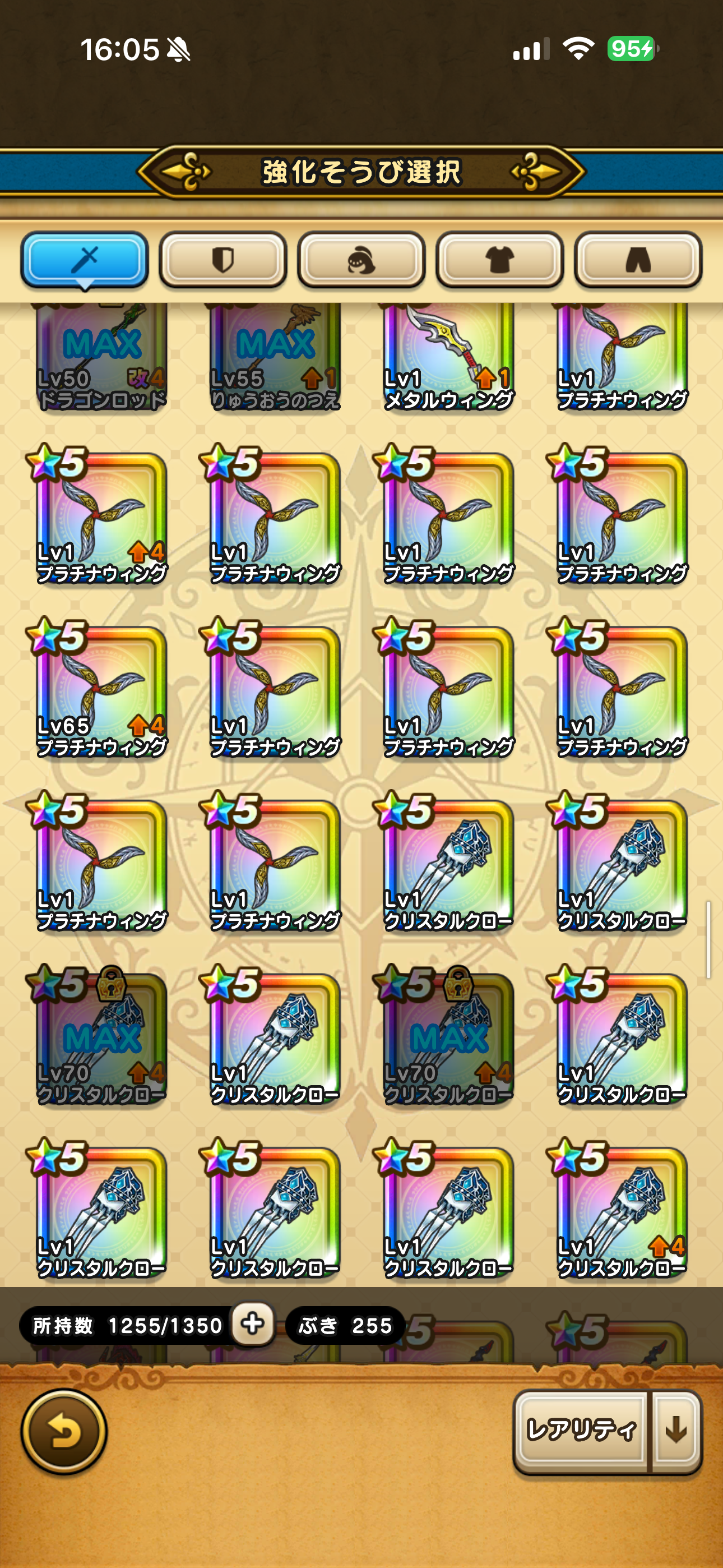This screenshot has width=723, height=1568.
Task: Select the Lv1 クリスタルクロー with +4
Action: click(622, 1213)
